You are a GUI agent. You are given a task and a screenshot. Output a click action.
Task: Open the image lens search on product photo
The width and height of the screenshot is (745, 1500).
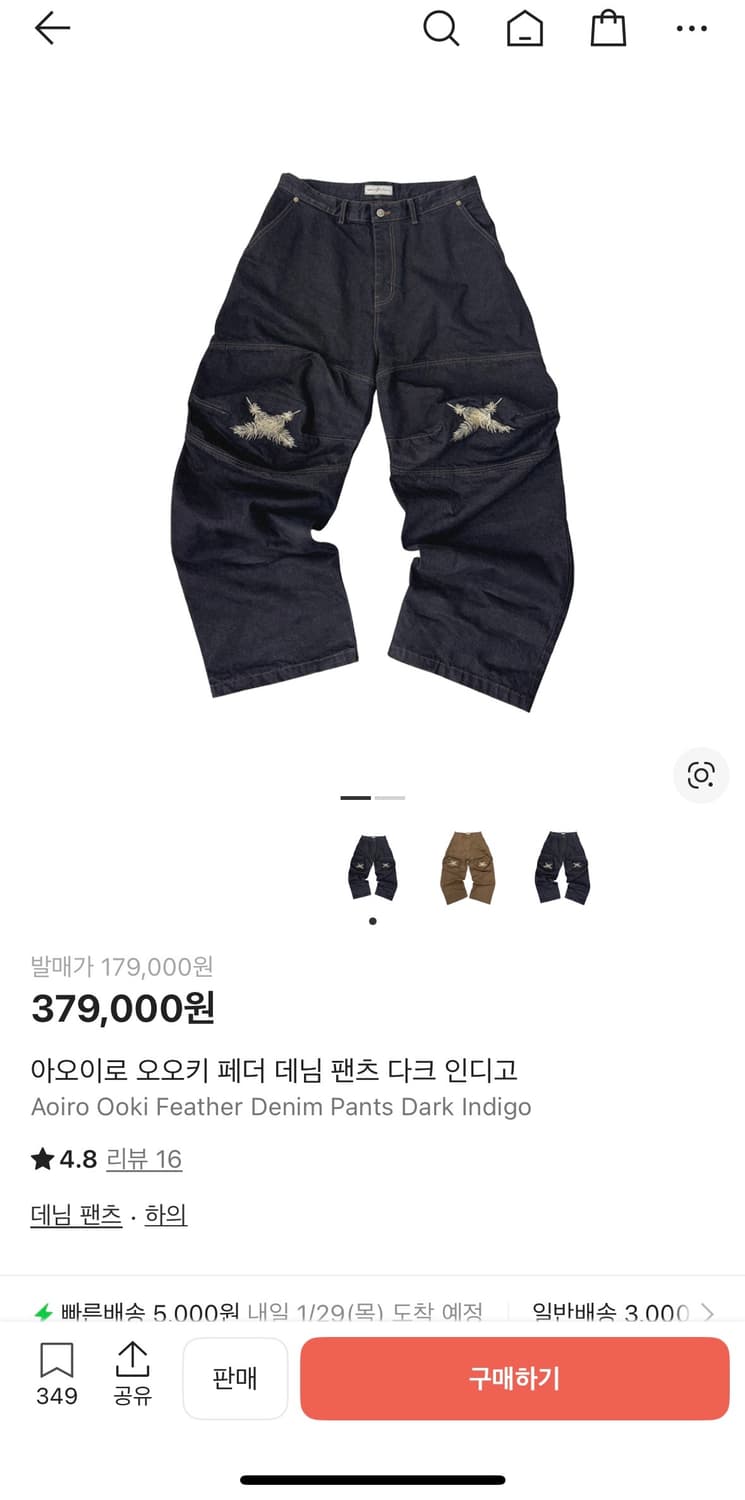701,775
